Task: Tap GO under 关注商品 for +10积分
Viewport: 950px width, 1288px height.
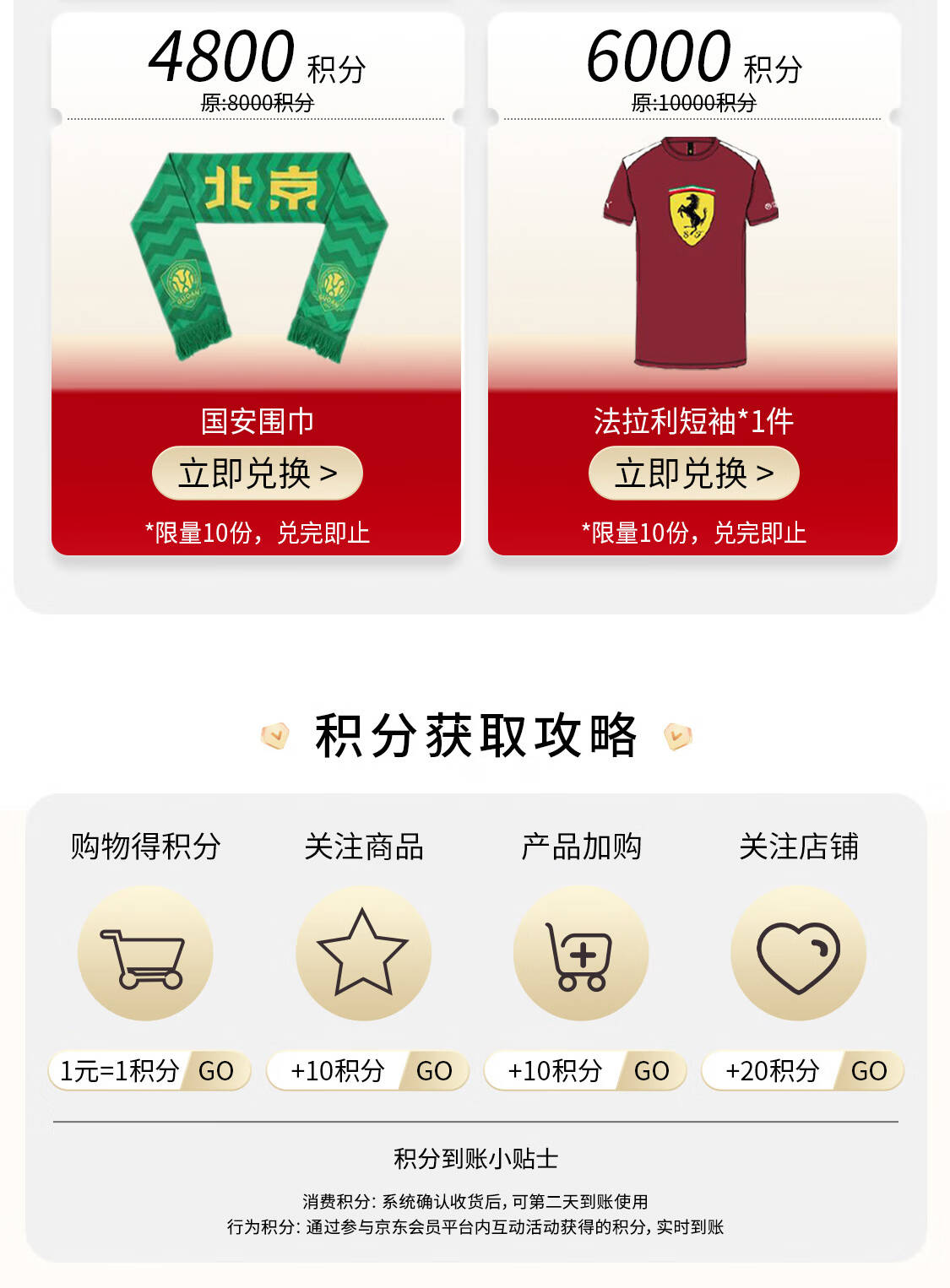Action: point(434,1071)
